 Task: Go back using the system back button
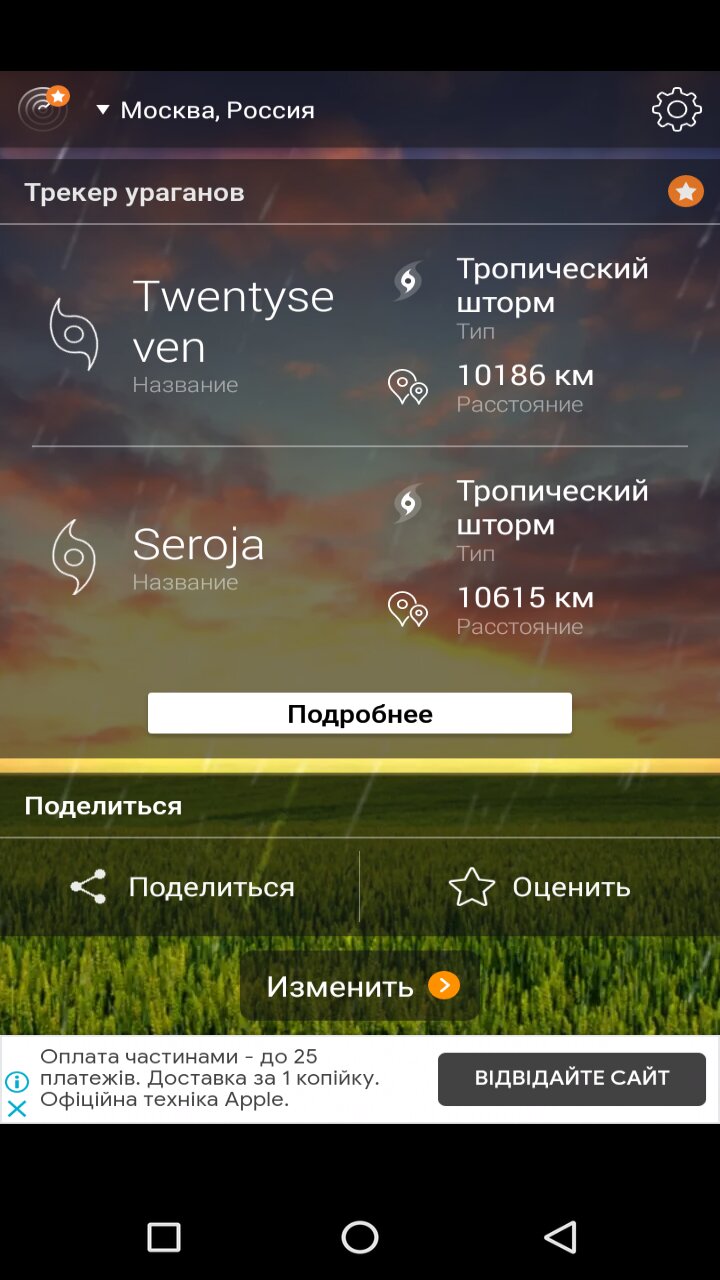point(560,1237)
